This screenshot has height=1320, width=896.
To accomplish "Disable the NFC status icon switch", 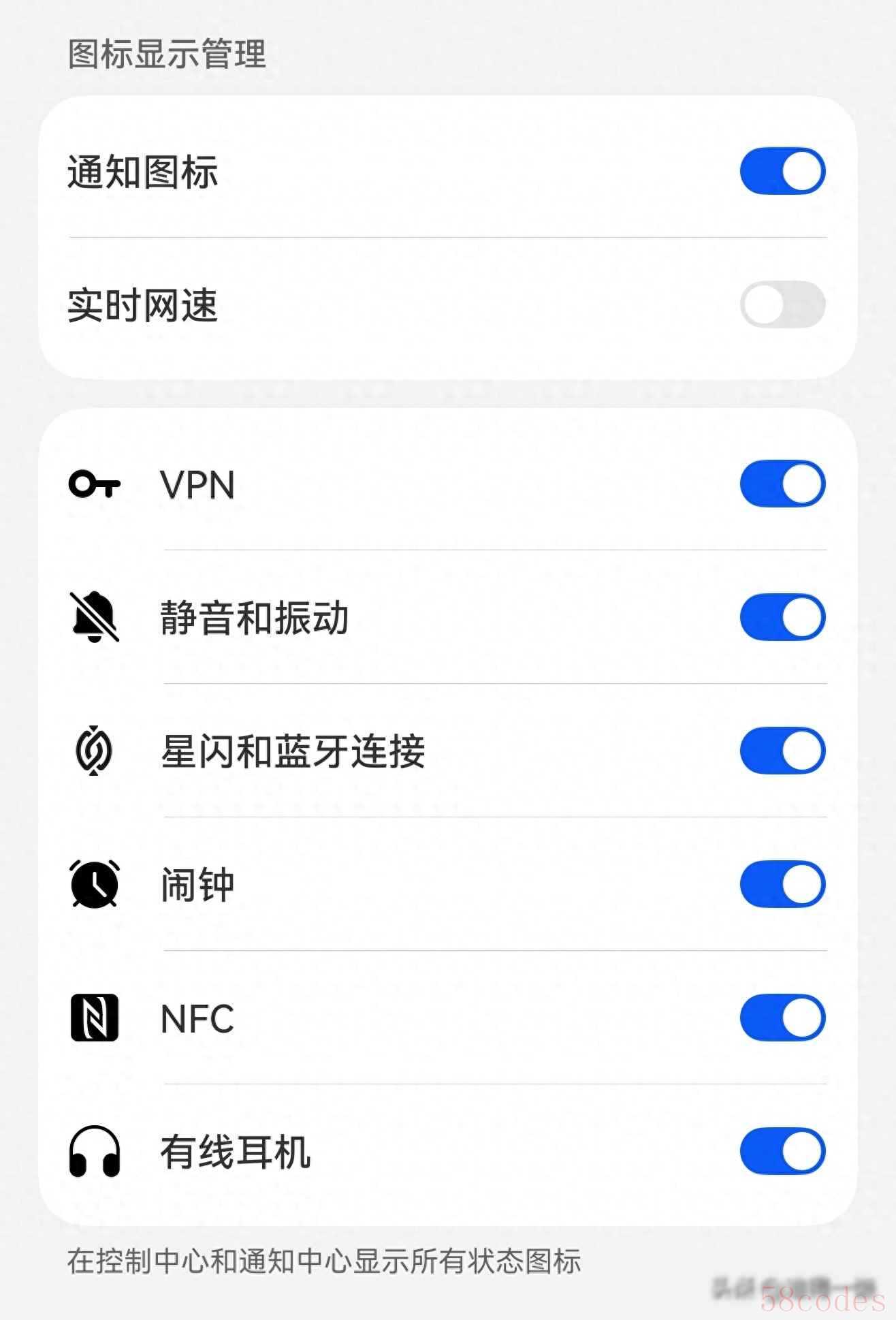I will (782, 1018).
